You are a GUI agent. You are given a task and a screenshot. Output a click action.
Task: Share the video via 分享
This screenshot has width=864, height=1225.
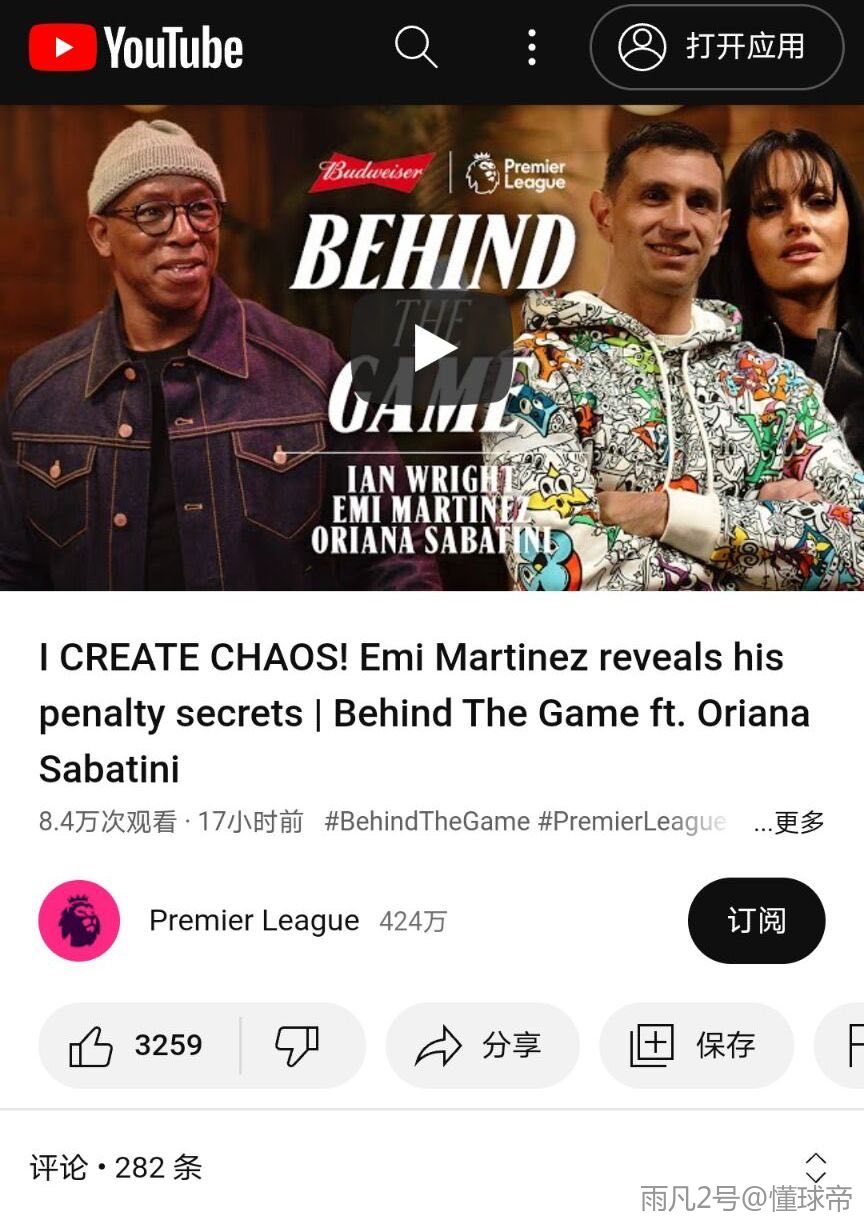(x=482, y=1046)
